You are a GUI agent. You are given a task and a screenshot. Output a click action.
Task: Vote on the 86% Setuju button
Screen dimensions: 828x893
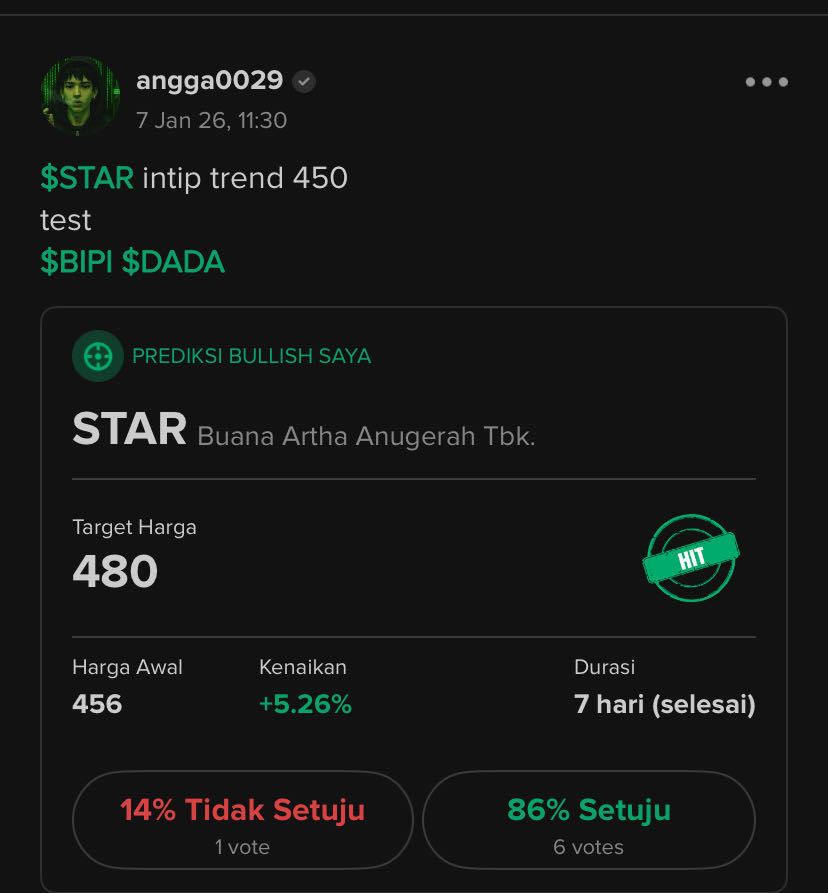589,821
